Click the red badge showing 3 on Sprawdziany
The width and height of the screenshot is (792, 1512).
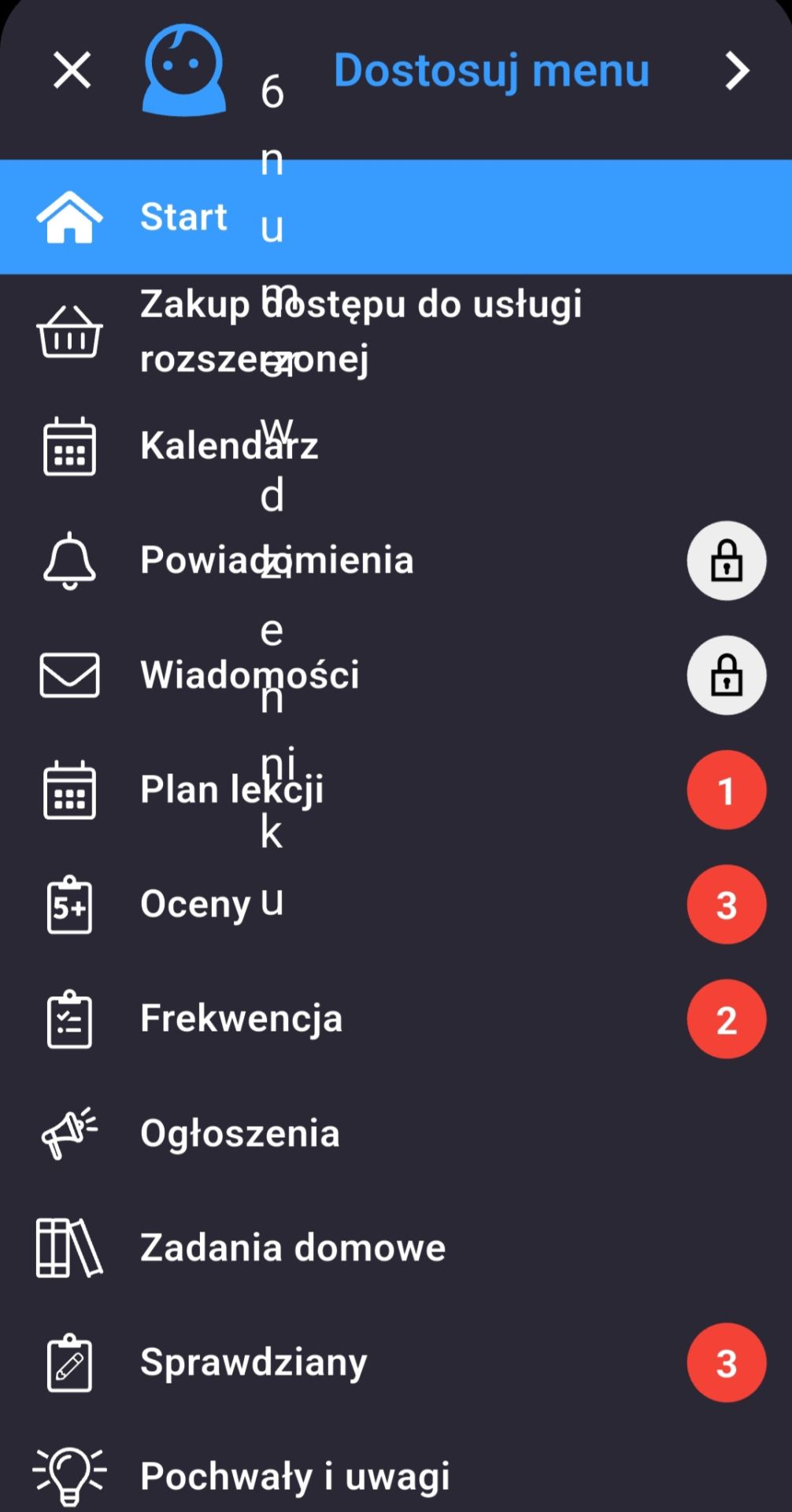[x=726, y=1362]
